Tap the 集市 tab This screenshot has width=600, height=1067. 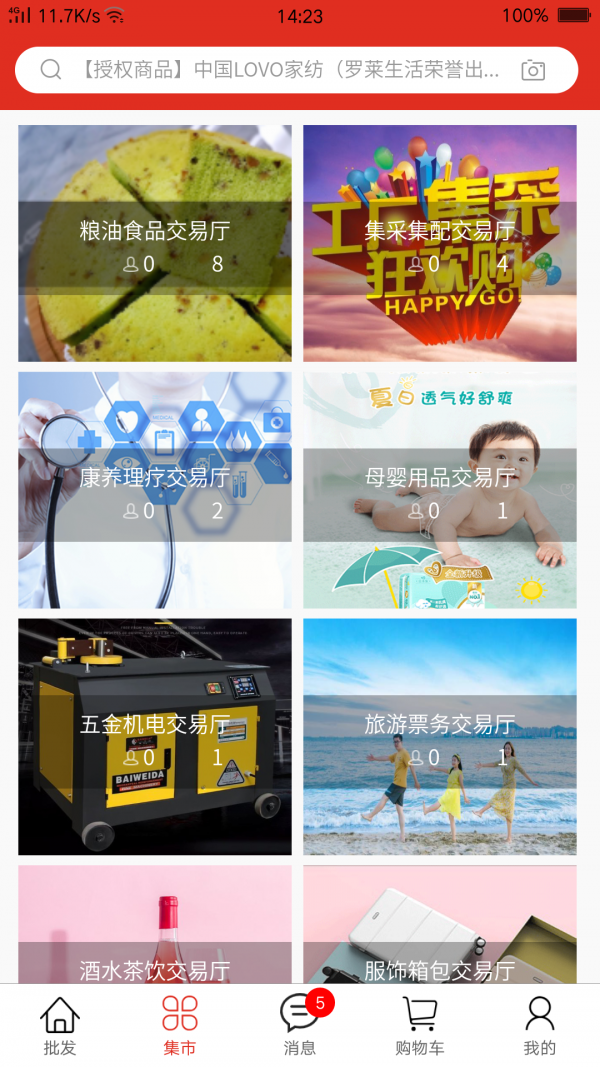pyautogui.click(x=180, y=1026)
